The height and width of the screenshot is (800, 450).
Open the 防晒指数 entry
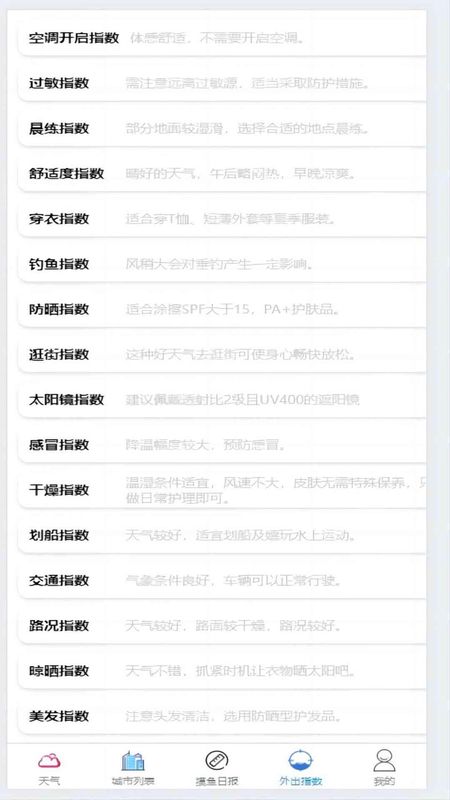pos(222,309)
